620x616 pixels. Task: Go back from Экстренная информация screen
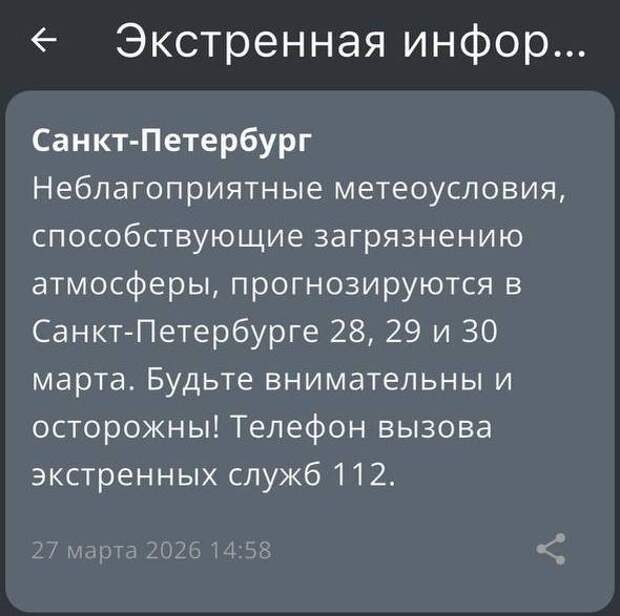click(x=42, y=40)
